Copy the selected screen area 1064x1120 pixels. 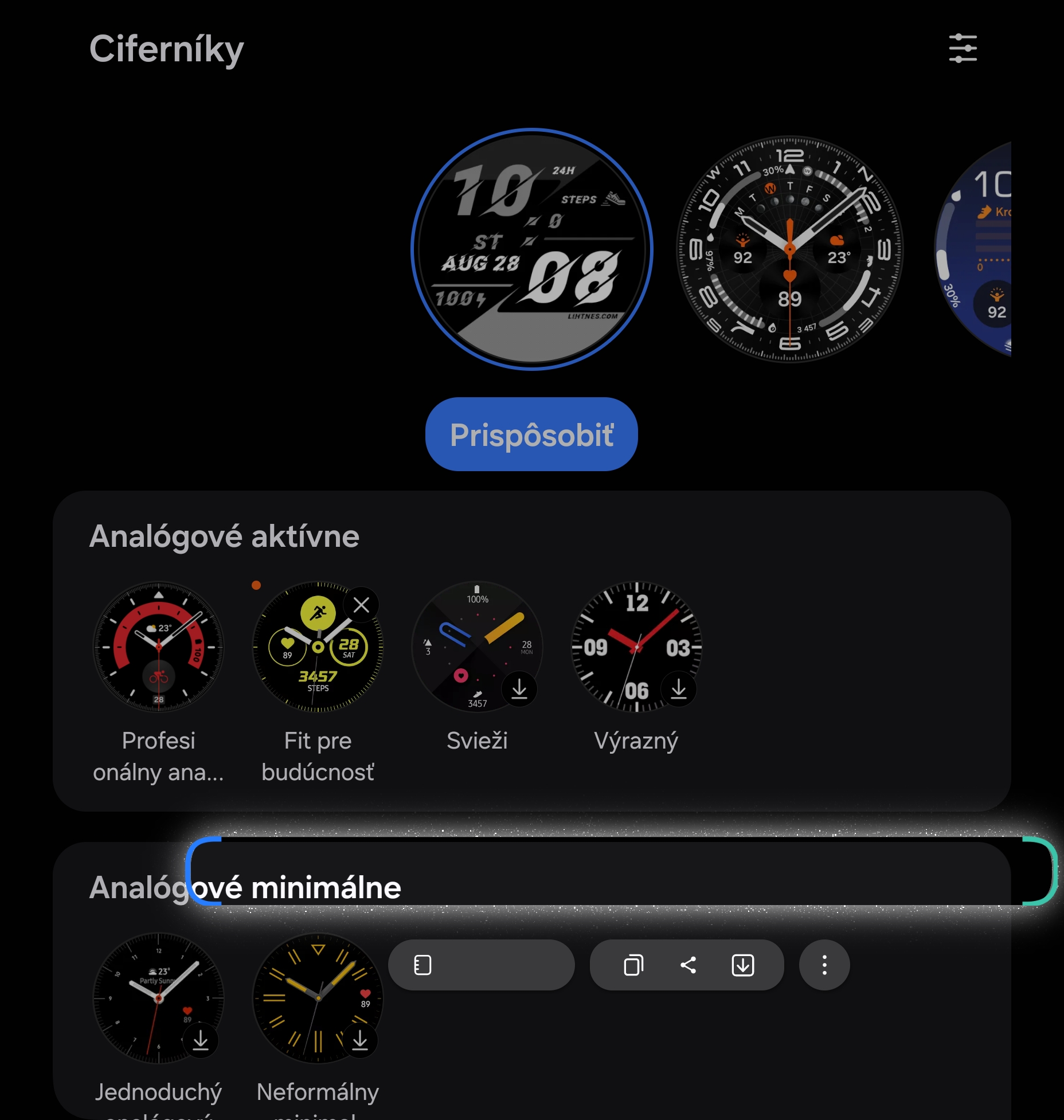coord(633,965)
